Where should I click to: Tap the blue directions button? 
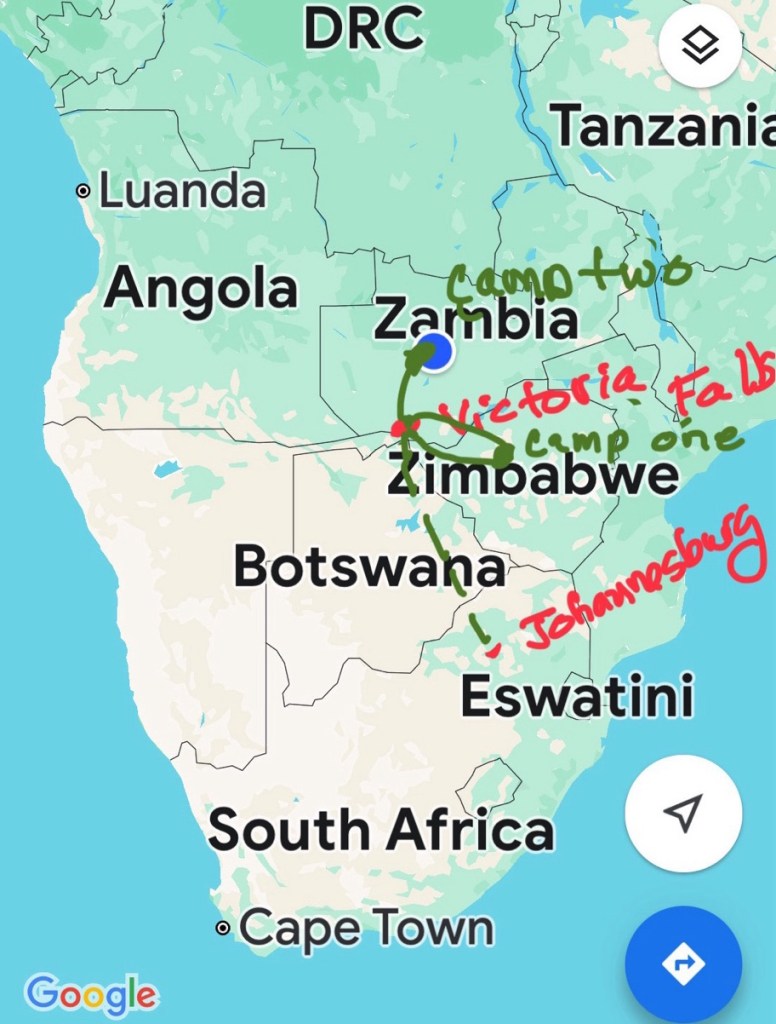(x=683, y=964)
